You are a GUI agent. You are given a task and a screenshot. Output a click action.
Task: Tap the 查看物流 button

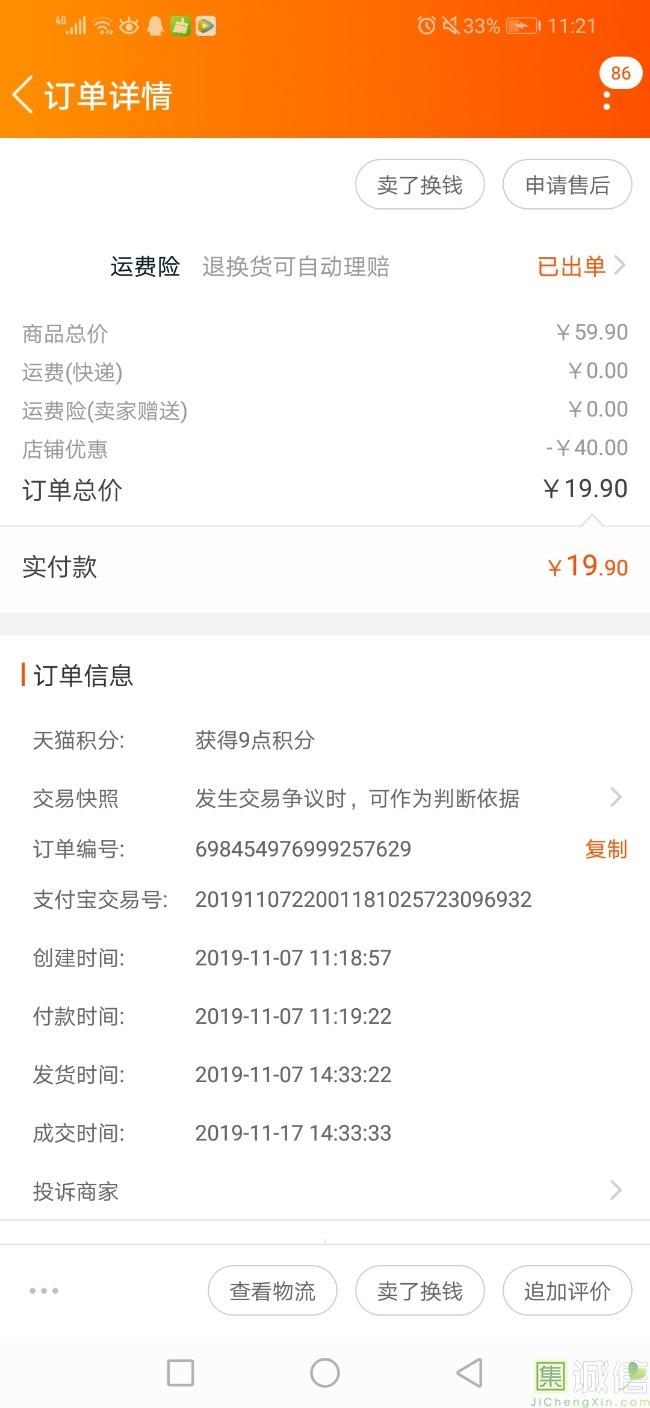(272, 1291)
